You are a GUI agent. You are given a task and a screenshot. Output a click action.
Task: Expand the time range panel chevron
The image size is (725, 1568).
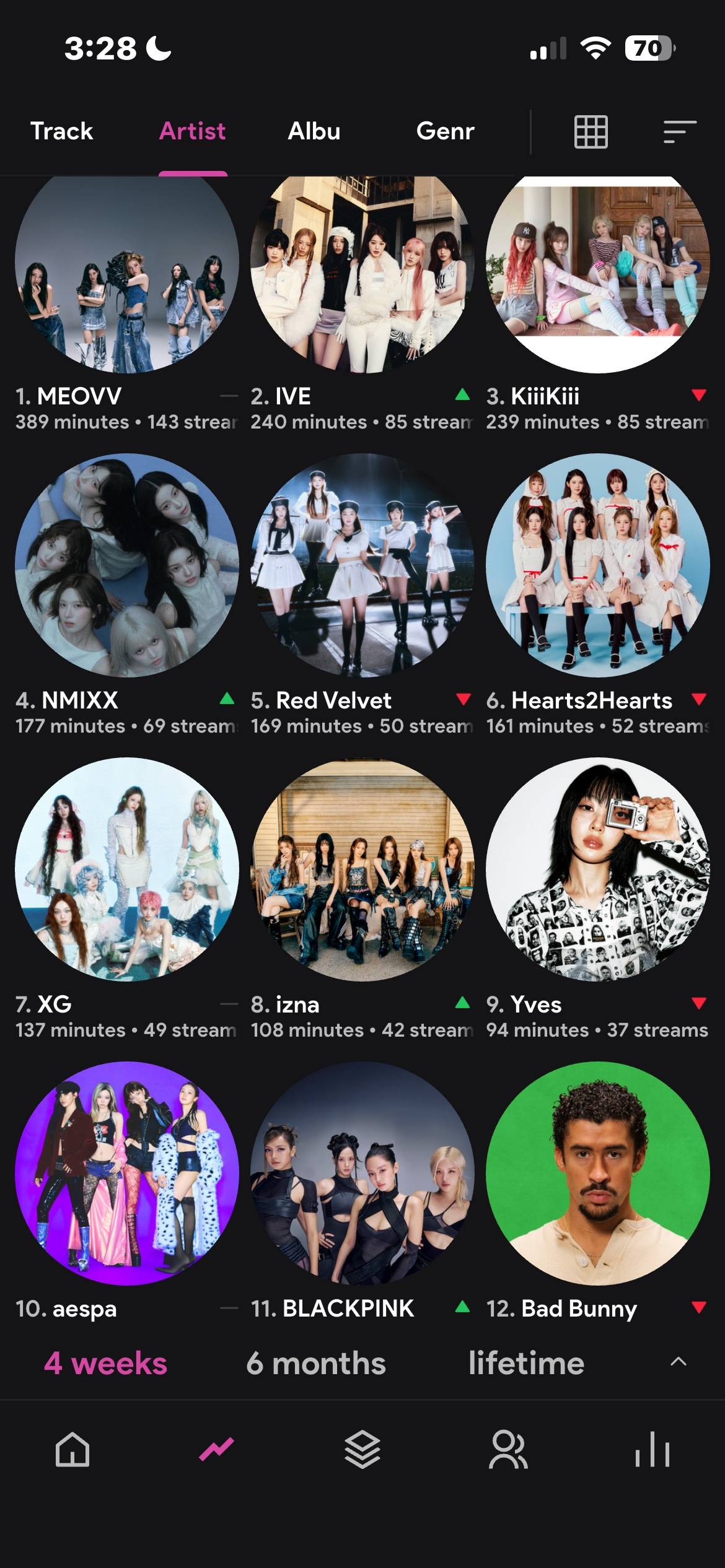(x=679, y=1361)
